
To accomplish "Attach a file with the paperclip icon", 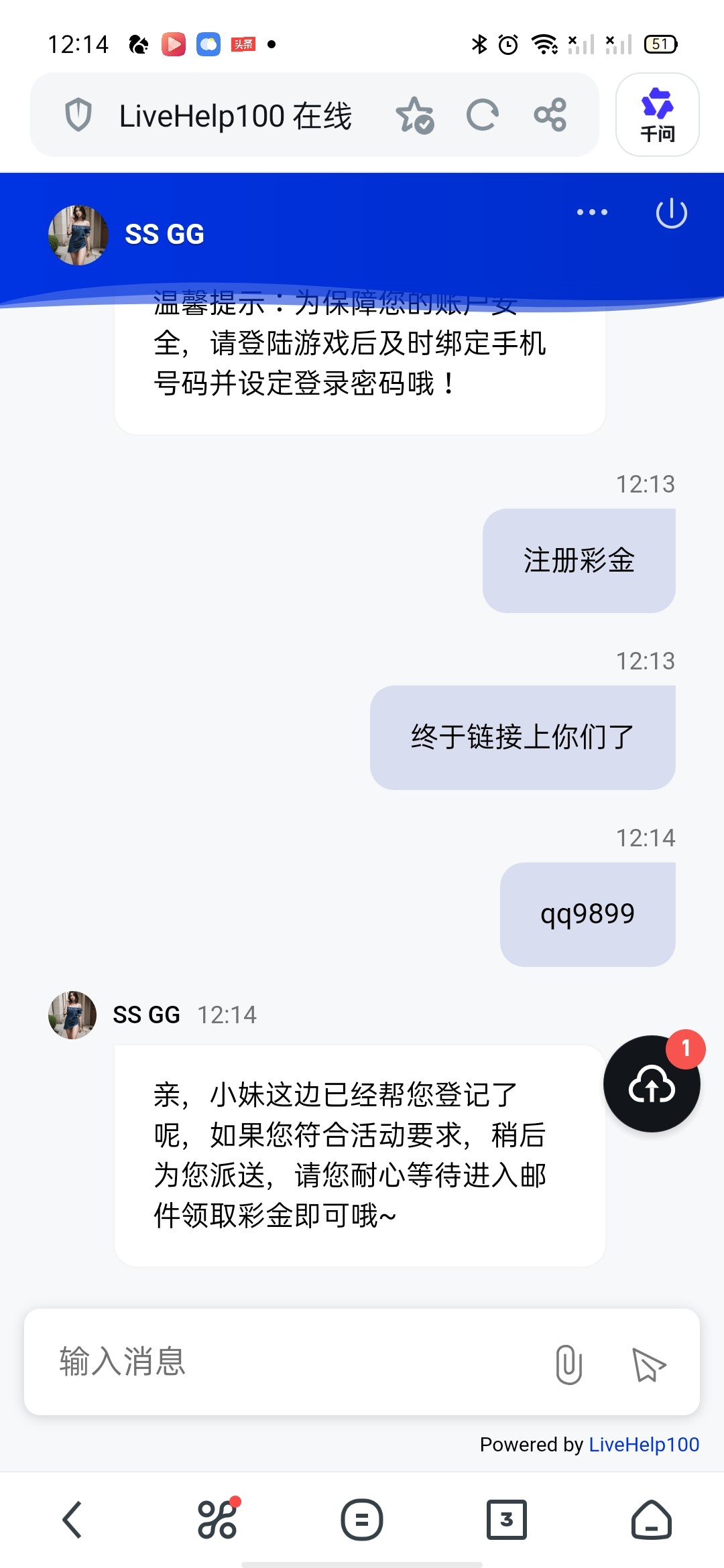I will pyautogui.click(x=568, y=1364).
